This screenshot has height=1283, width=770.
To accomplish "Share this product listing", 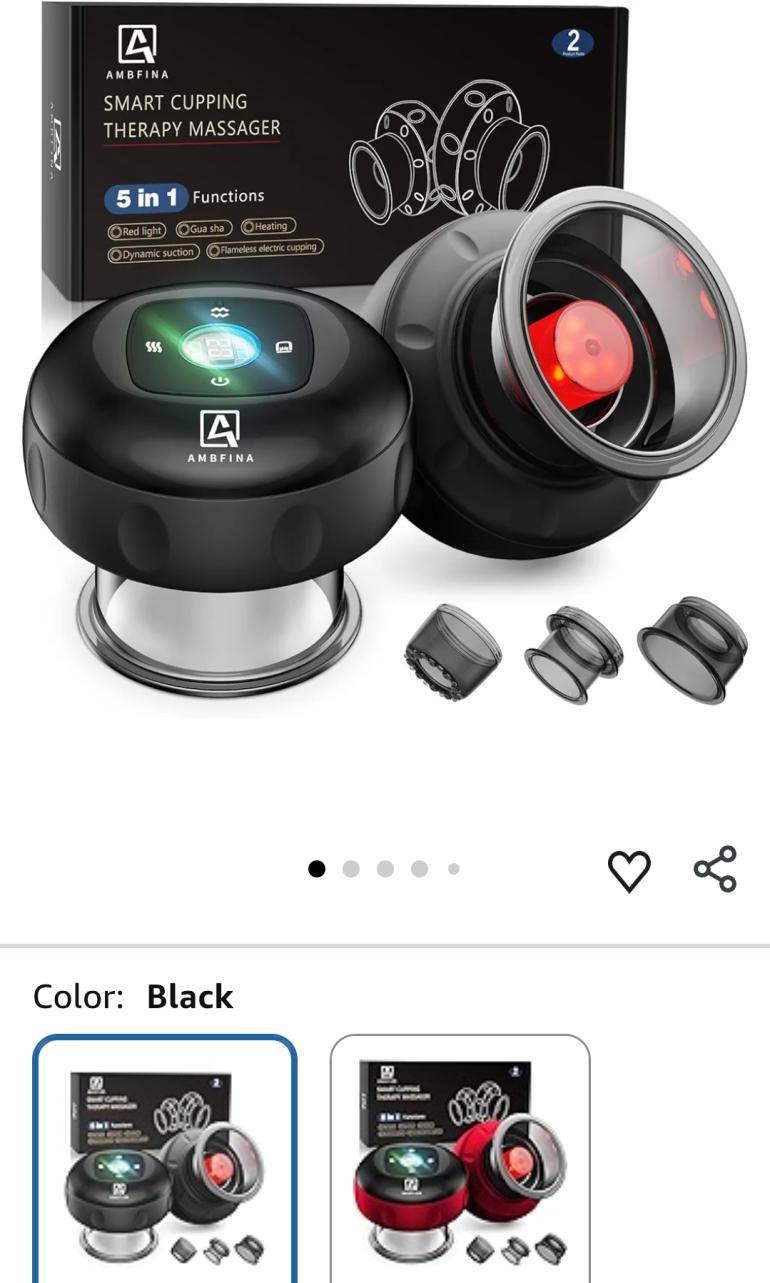I will pos(715,869).
